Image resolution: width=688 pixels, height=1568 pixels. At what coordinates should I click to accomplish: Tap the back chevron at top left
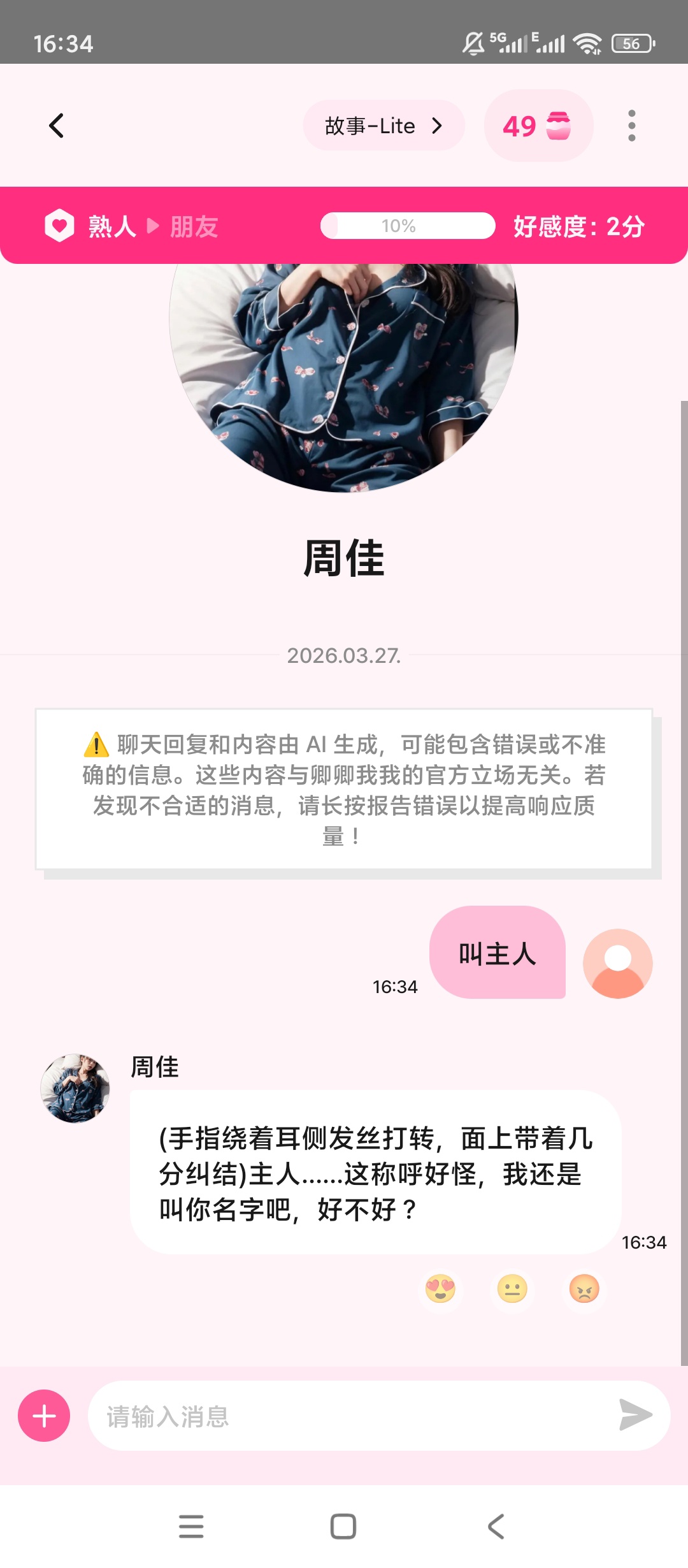click(57, 126)
